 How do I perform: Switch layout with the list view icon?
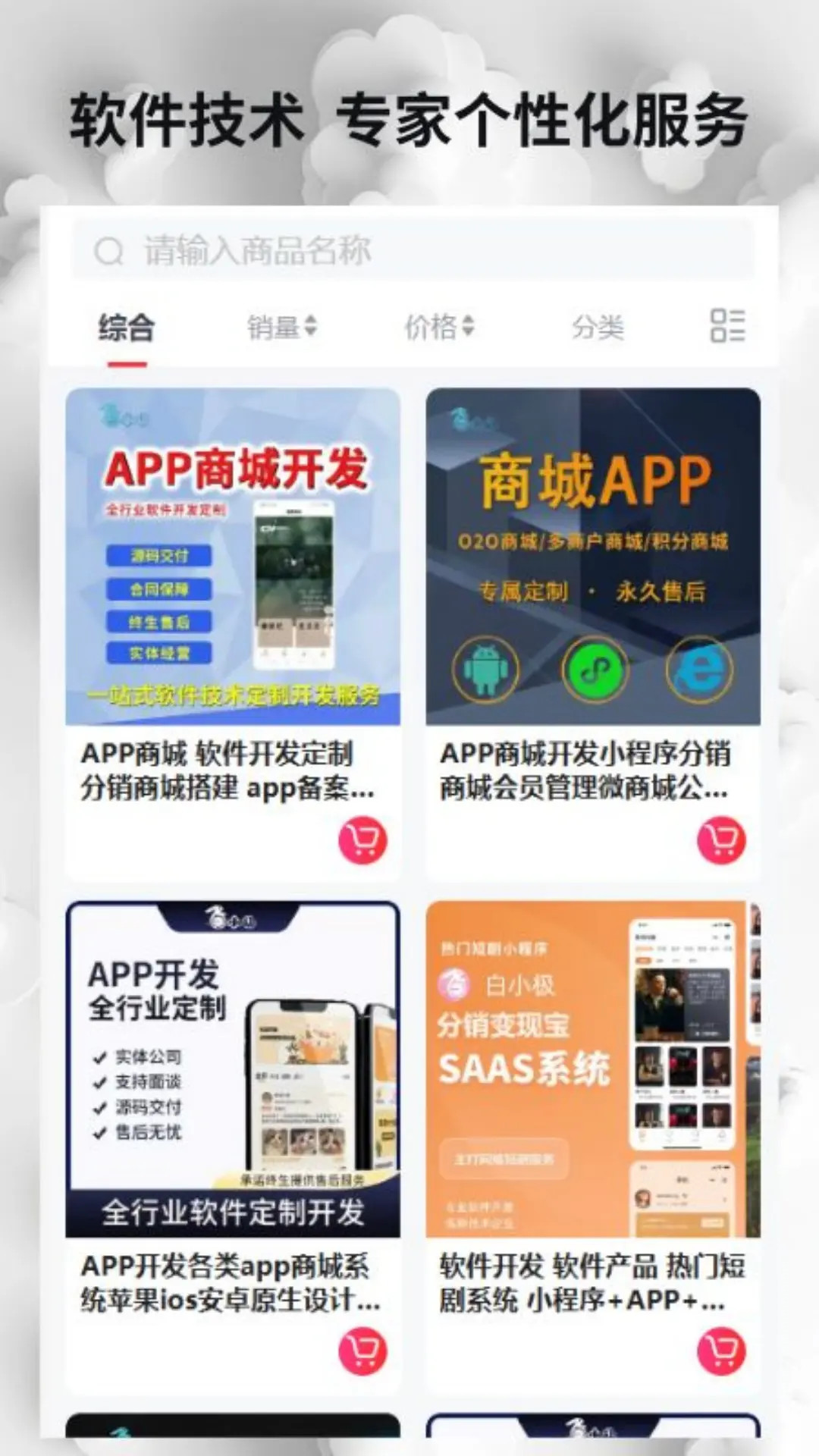click(727, 326)
